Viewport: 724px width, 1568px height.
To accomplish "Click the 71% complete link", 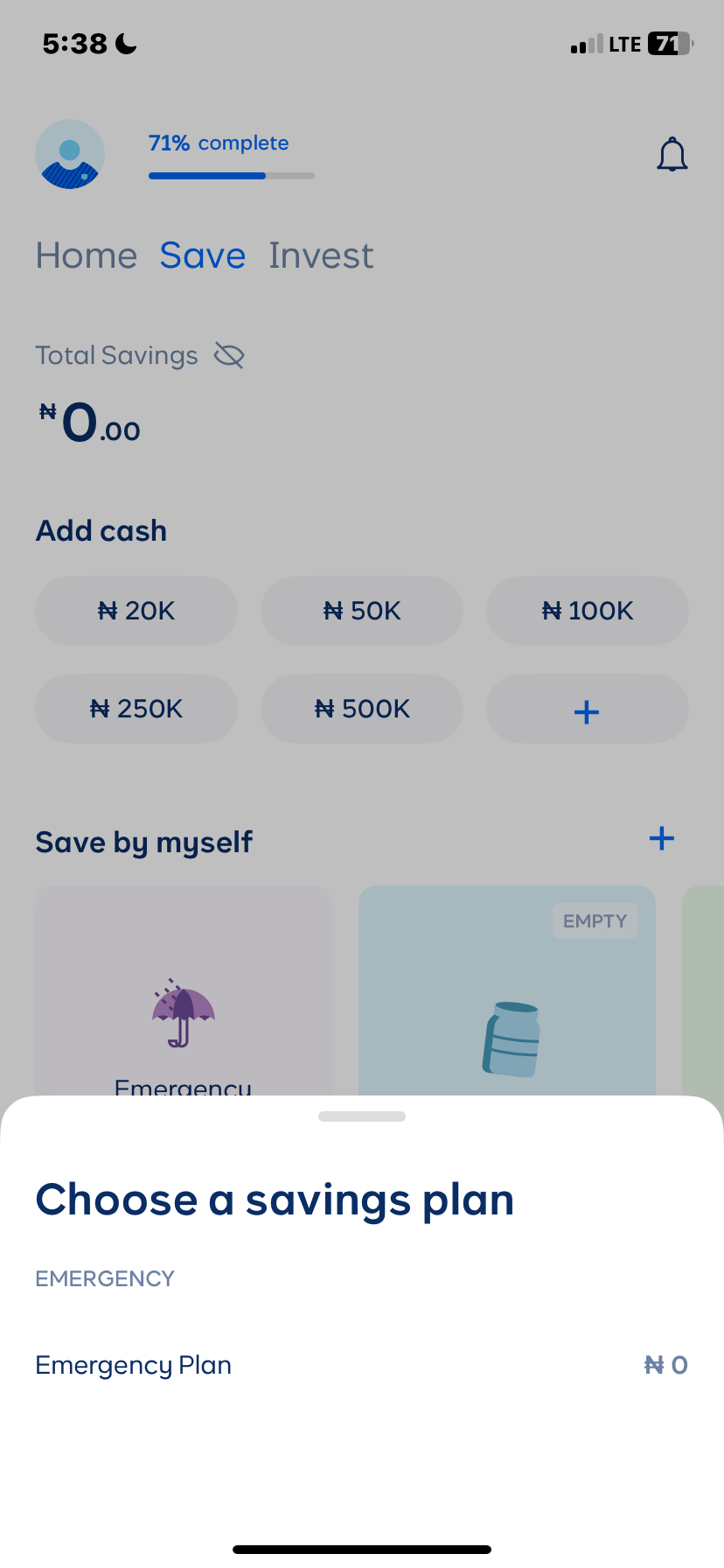I will [x=218, y=143].
